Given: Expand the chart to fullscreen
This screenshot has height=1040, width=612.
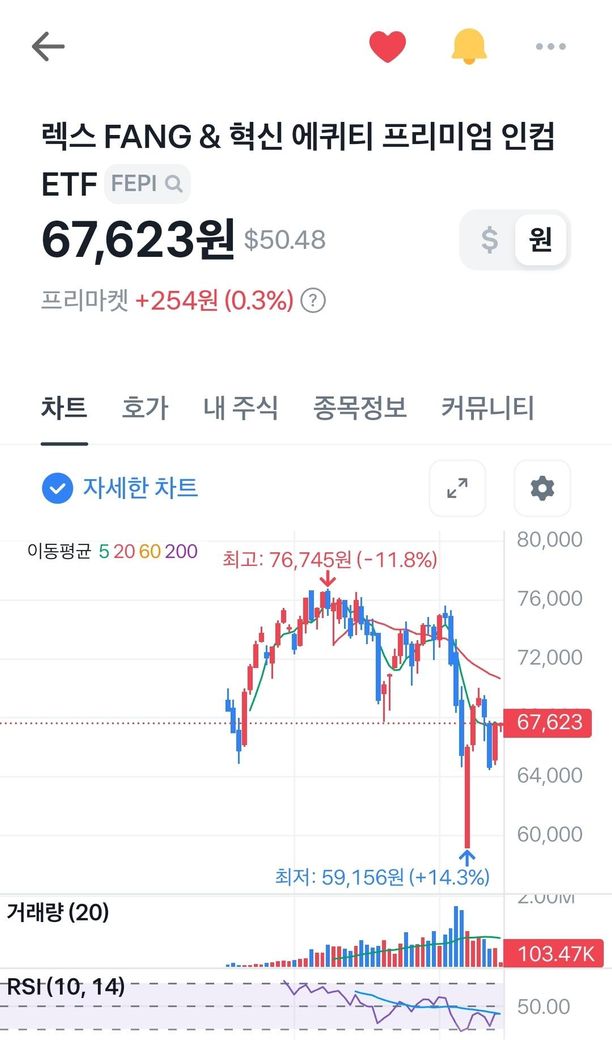Looking at the screenshot, I should [x=457, y=488].
